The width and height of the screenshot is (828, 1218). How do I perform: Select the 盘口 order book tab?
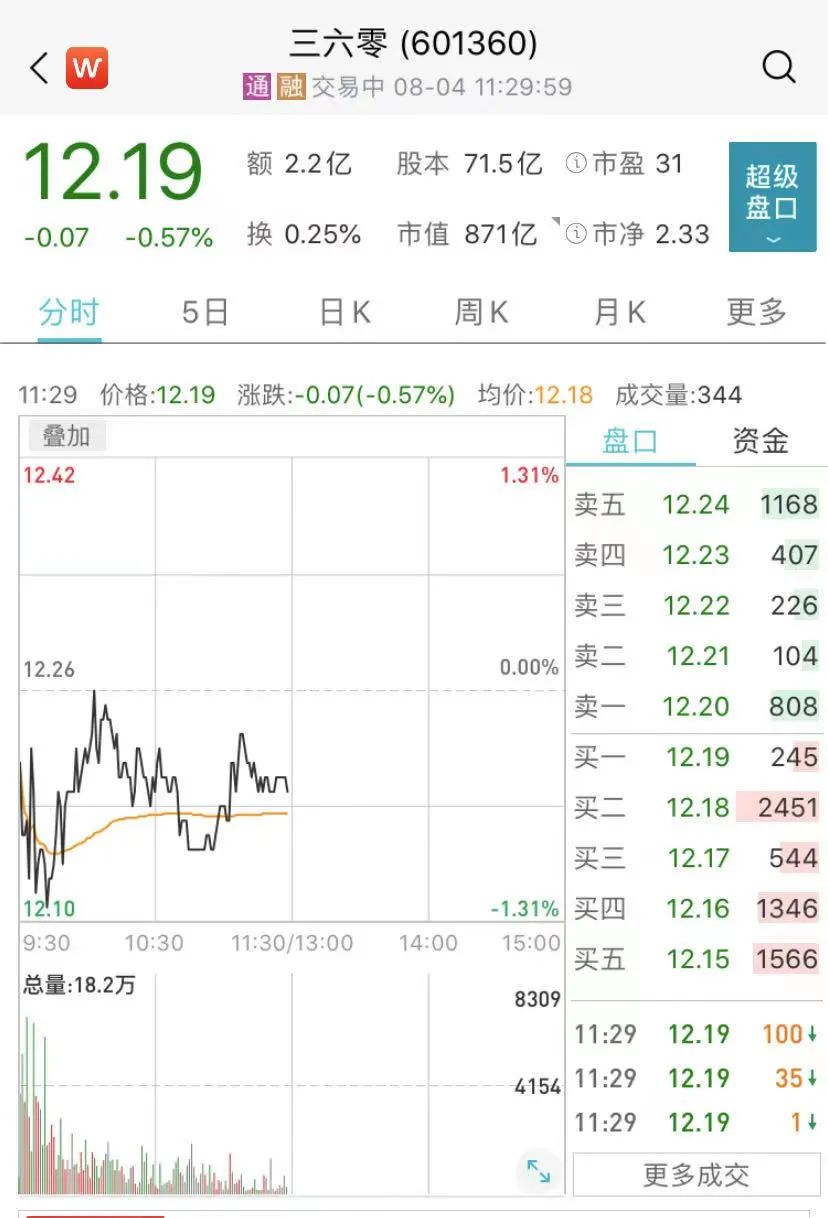pos(630,441)
